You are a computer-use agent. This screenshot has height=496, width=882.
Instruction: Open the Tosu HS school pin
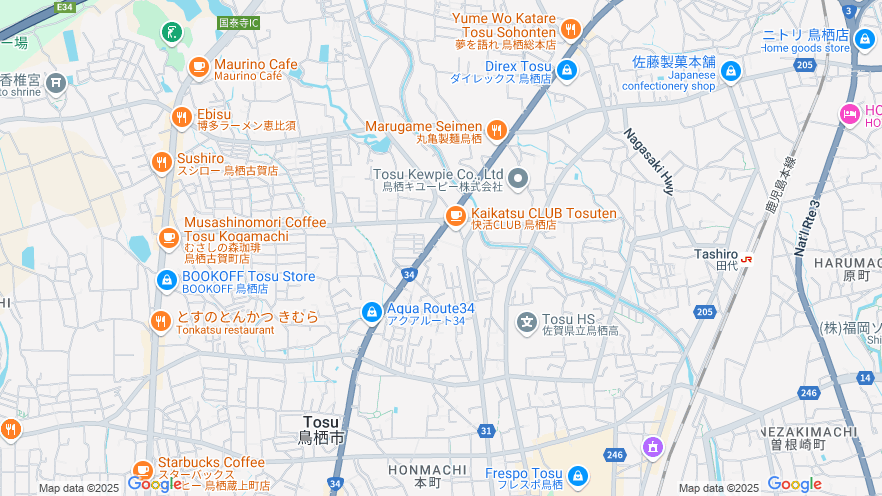pyautogui.click(x=527, y=322)
